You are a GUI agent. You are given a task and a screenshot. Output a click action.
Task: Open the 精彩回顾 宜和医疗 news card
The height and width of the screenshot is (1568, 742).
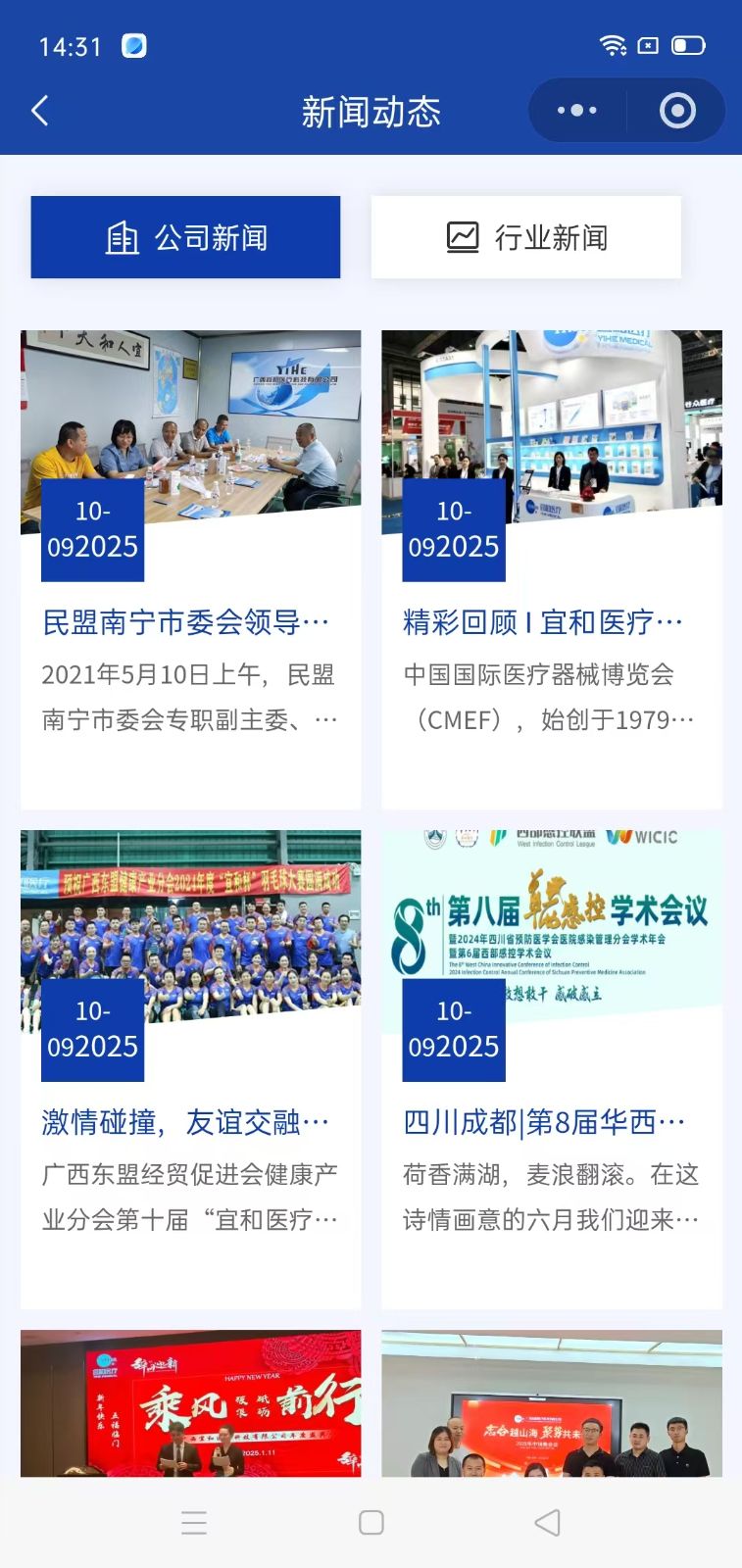point(551,621)
